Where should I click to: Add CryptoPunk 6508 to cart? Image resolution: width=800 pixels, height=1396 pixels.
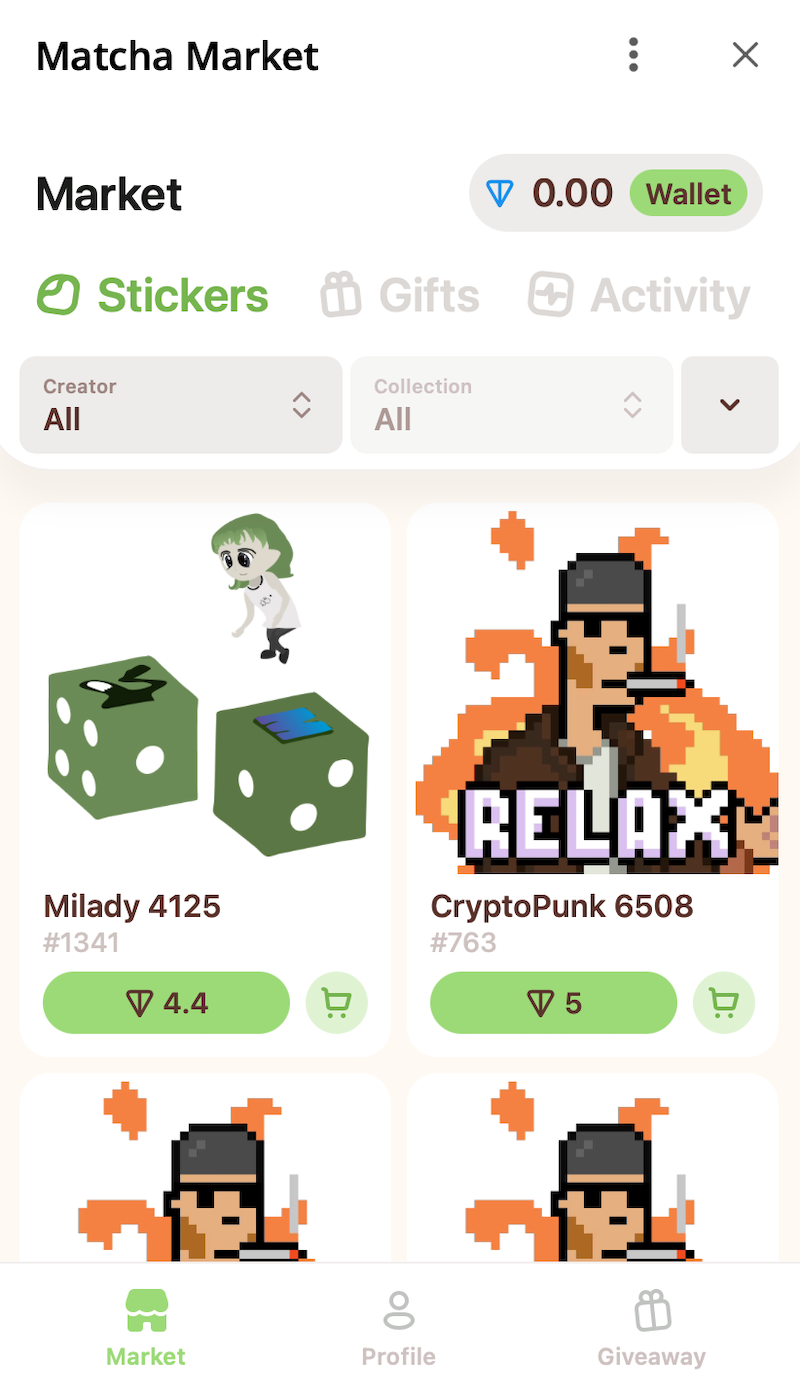pyautogui.click(x=723, y=1003)
